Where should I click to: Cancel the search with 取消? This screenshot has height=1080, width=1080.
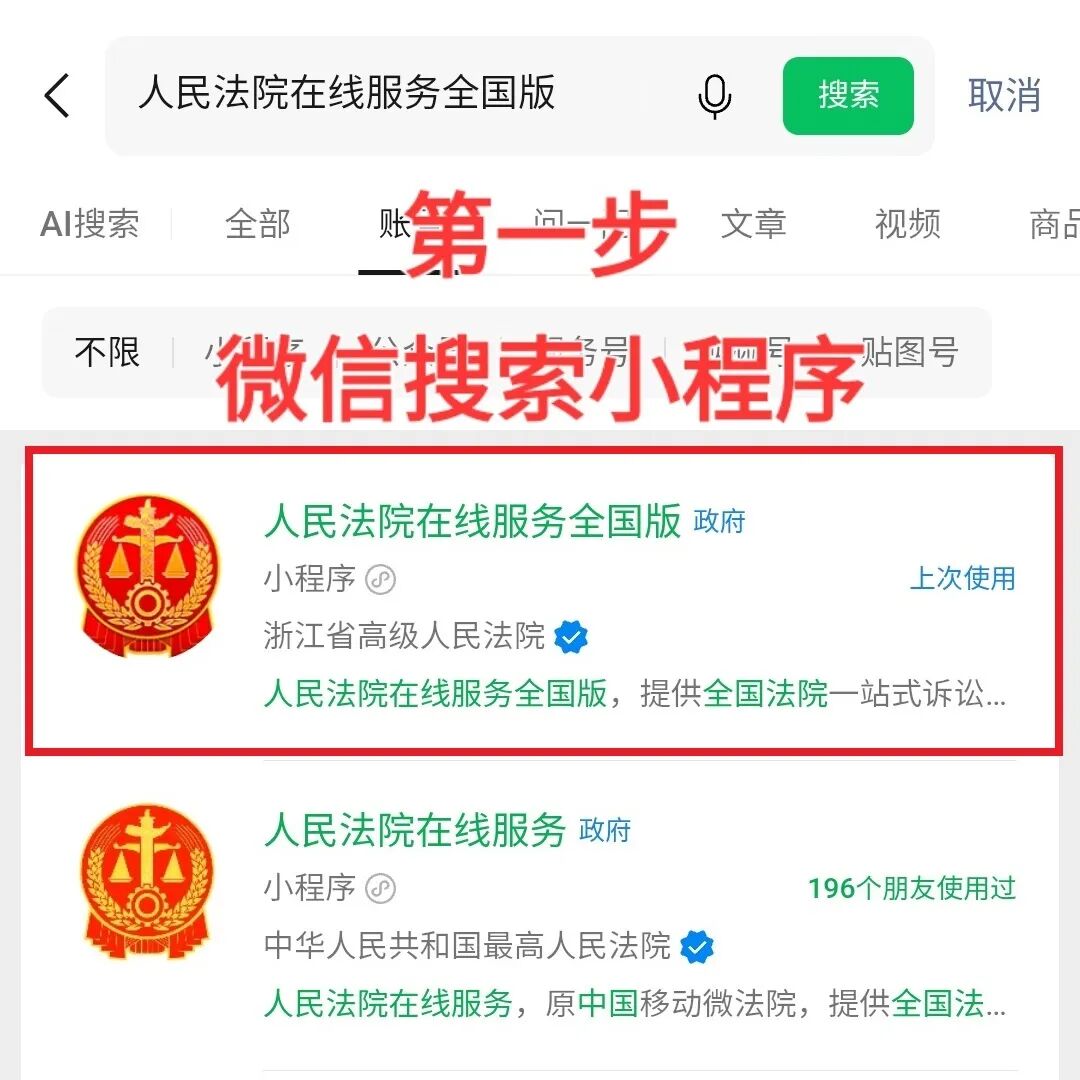(x=1004, y=96)
